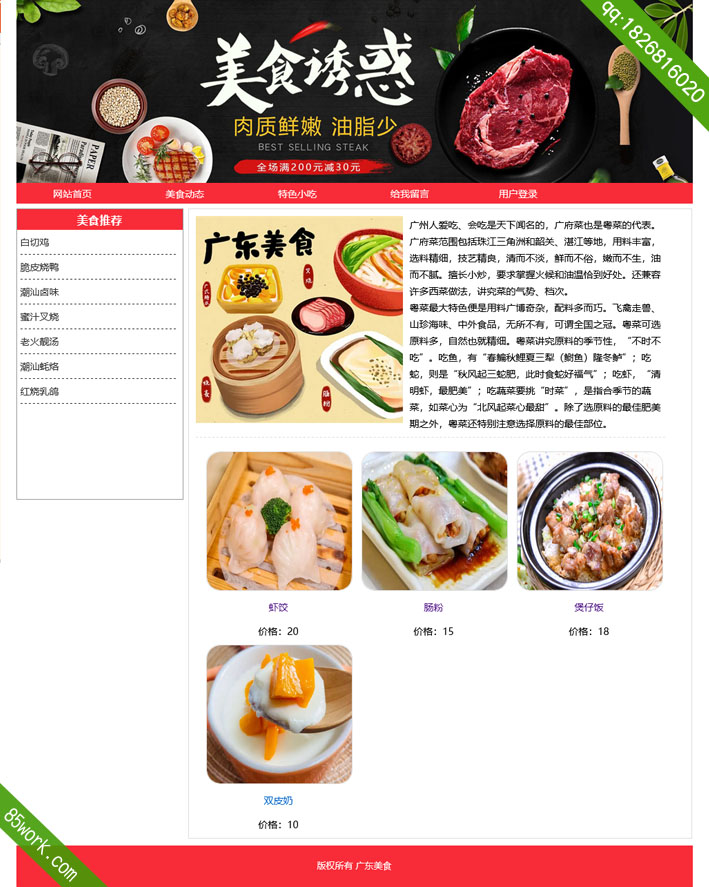Select 脆皮烧鹅 in the sidebar
Screen dimensions: 709x887
(40, 267)
